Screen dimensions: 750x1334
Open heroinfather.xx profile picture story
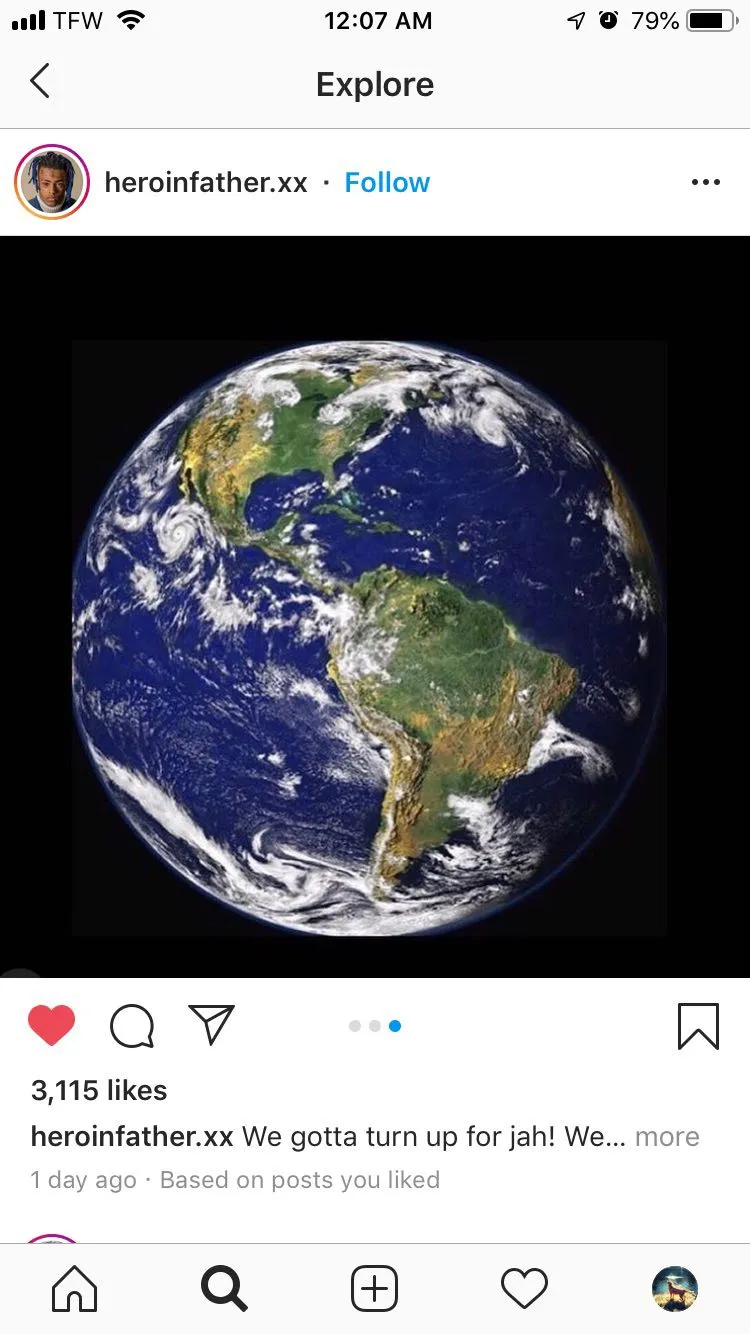(x=52, y=182)
